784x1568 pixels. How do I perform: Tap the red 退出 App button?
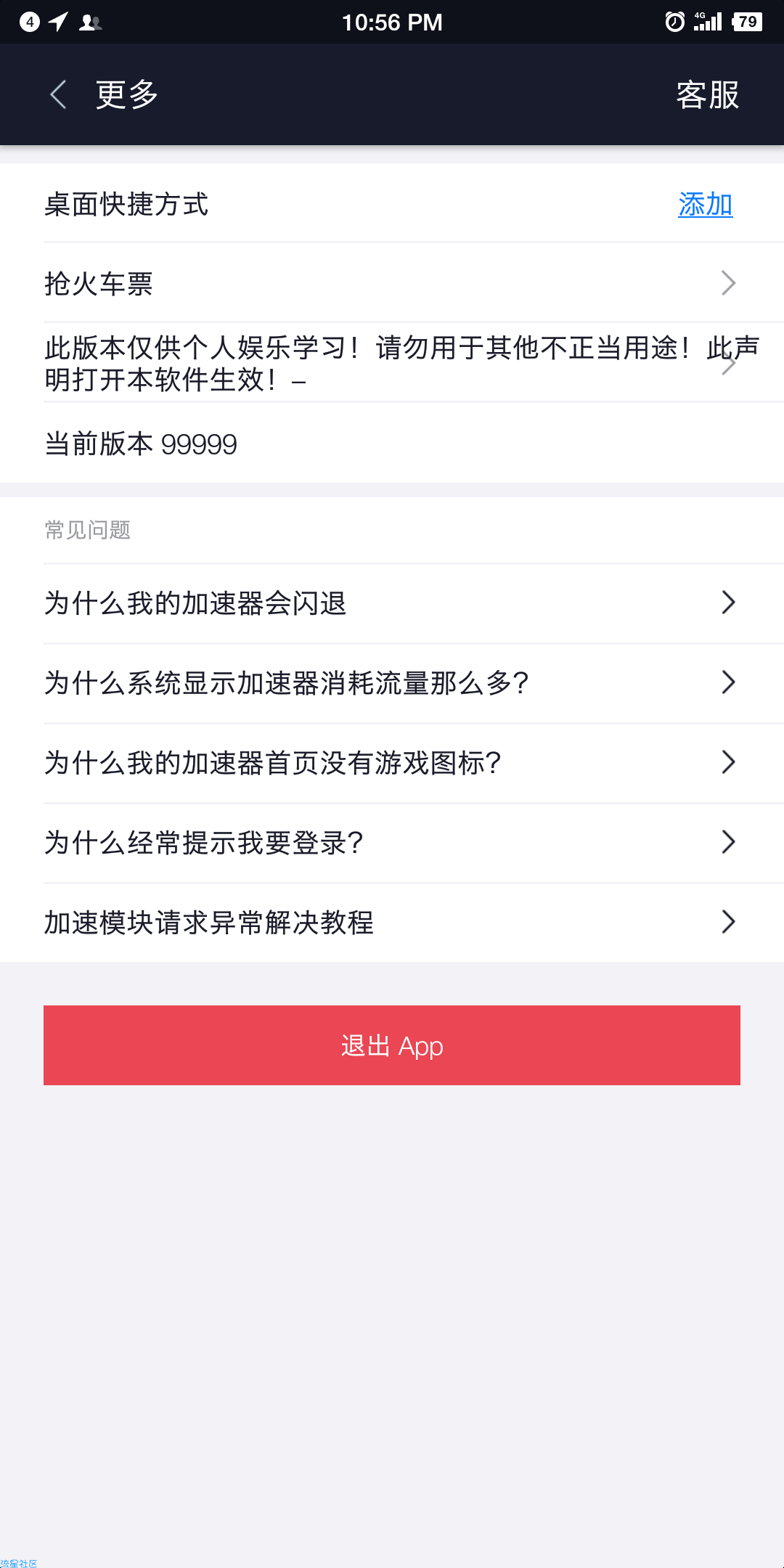coord(392,1045)
